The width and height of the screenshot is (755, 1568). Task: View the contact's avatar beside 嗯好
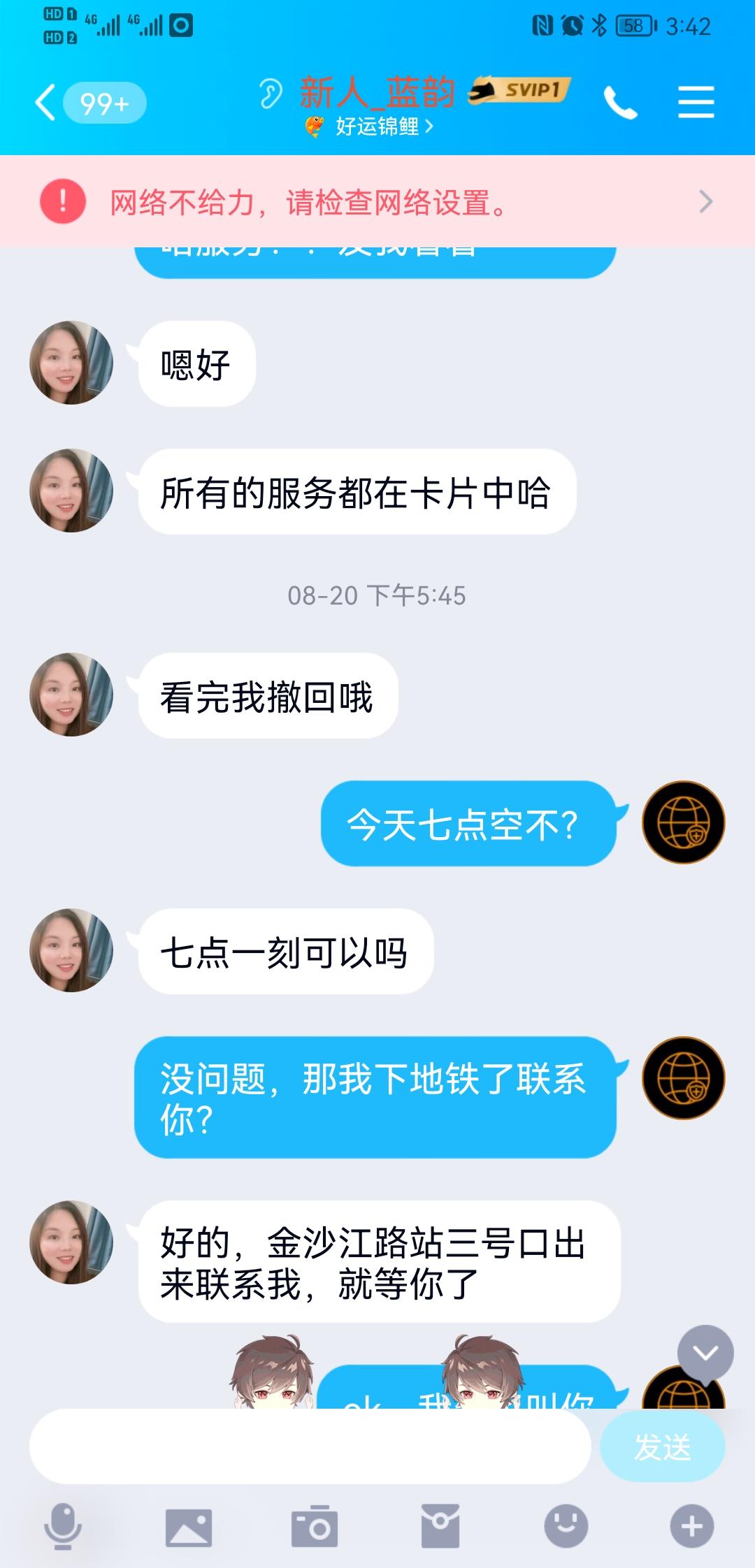[71, 363]
